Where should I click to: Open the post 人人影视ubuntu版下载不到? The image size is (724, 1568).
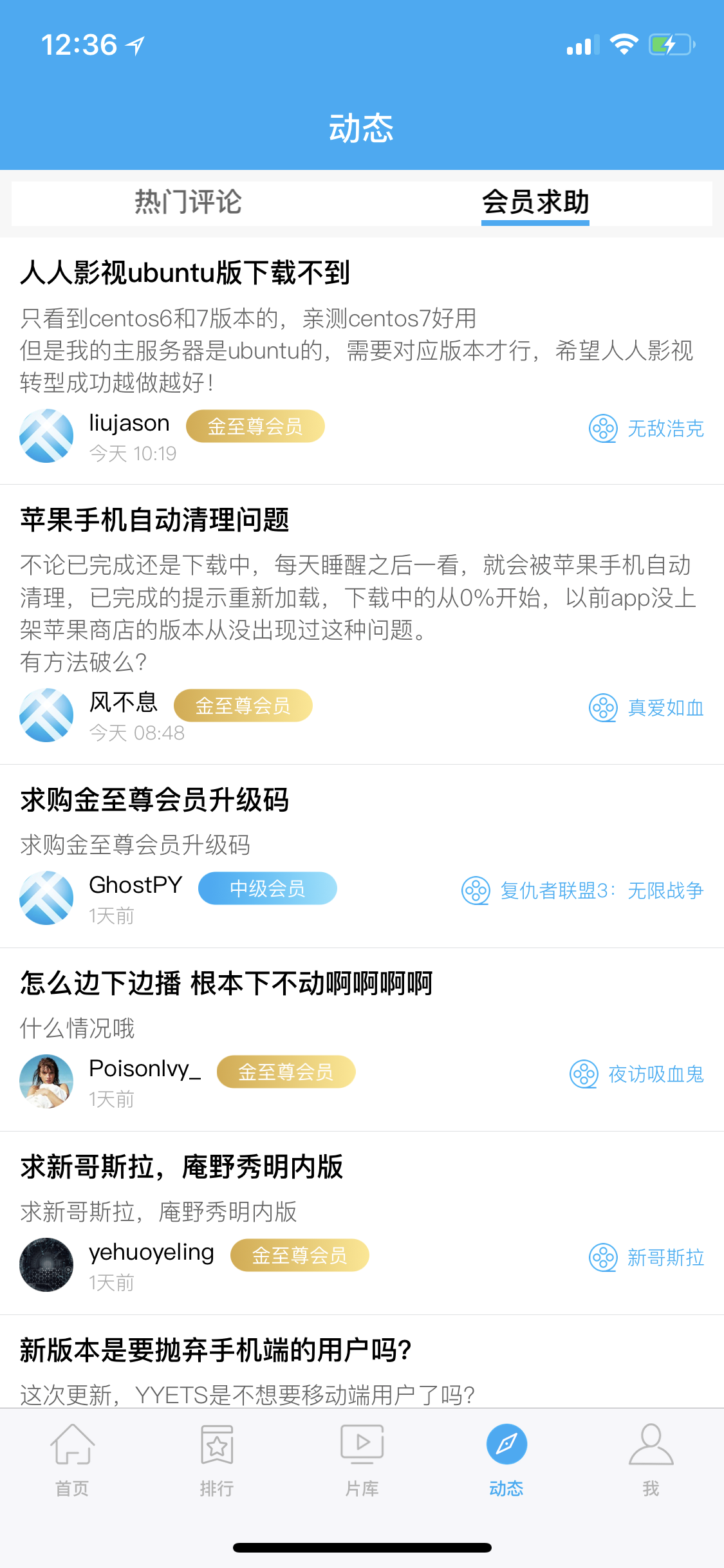(185, 272)
